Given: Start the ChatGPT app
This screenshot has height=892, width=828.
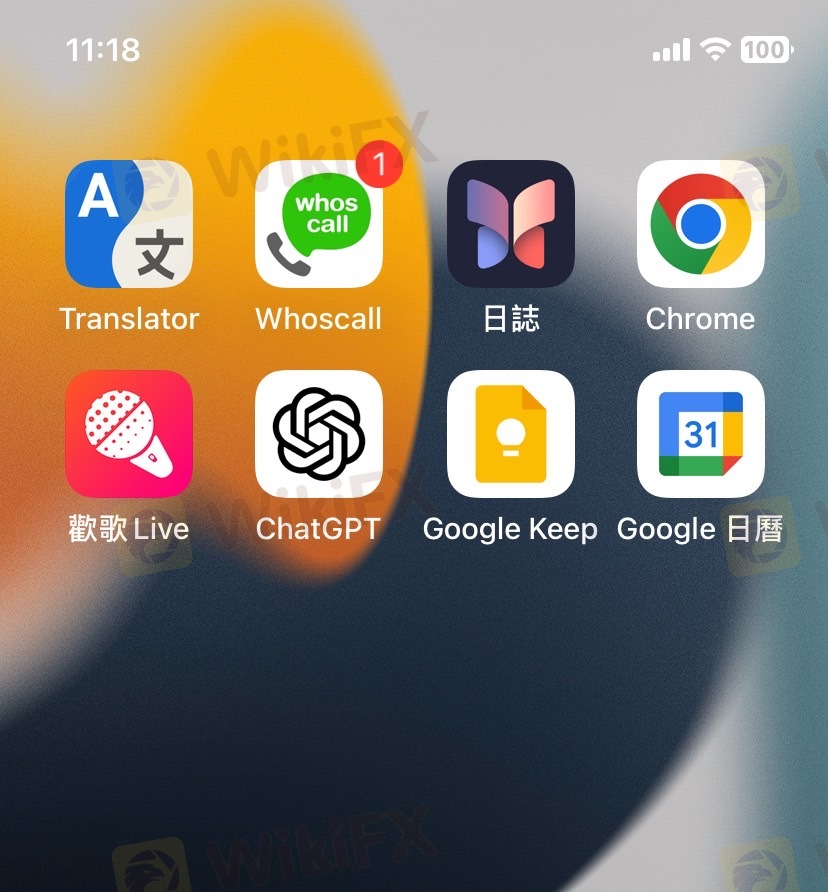Looking at the screenshot, I should (319, 434).
